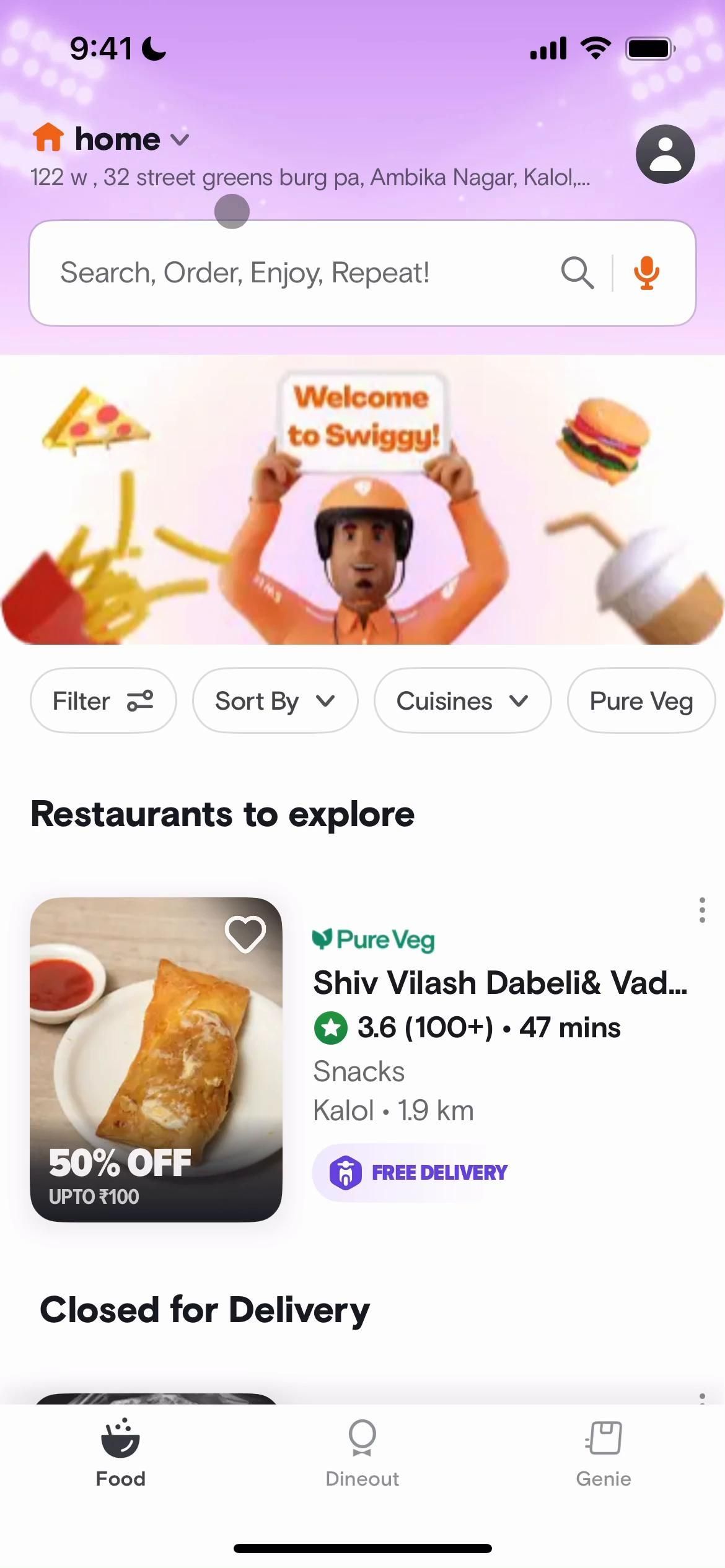Expand the Cuisines dropdown
The width and height of the screenshot is (725, 1568).
click(x=462, y=701)
